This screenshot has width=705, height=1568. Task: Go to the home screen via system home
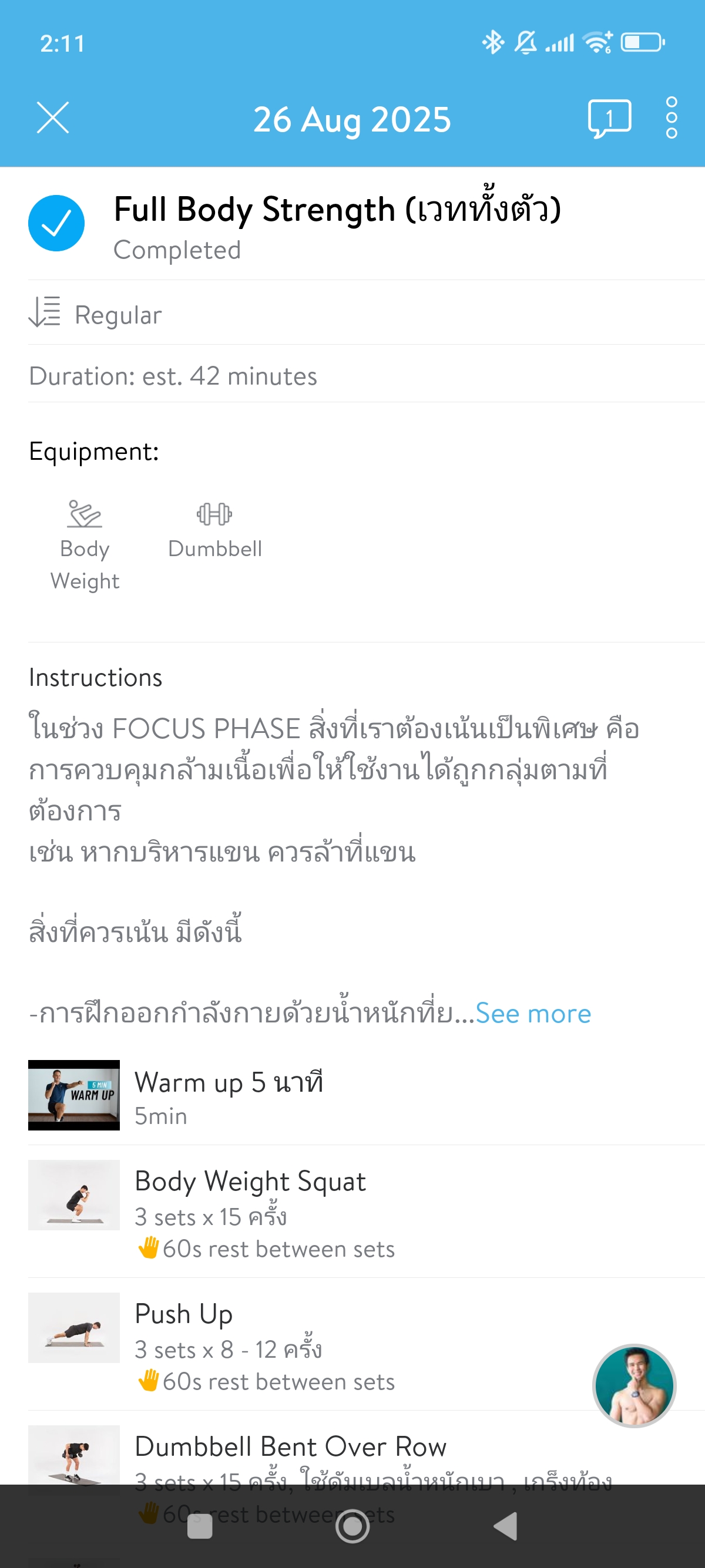pyautogui.click(x=352, y=1525)
